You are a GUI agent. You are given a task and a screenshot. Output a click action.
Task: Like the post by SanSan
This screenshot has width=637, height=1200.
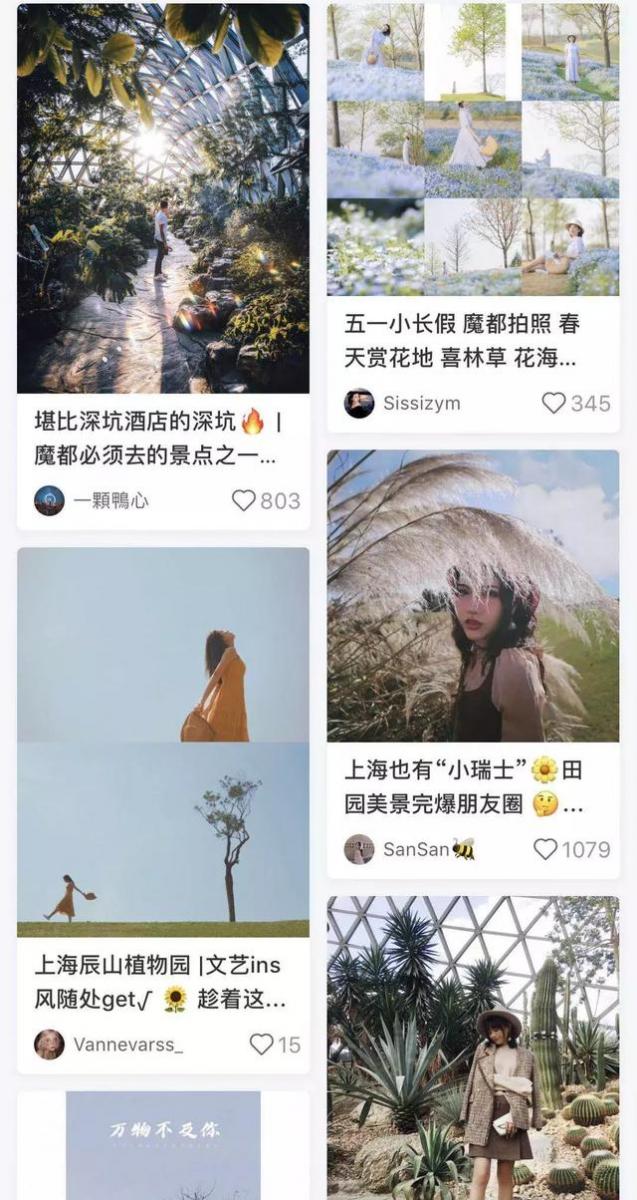(545, 849)
